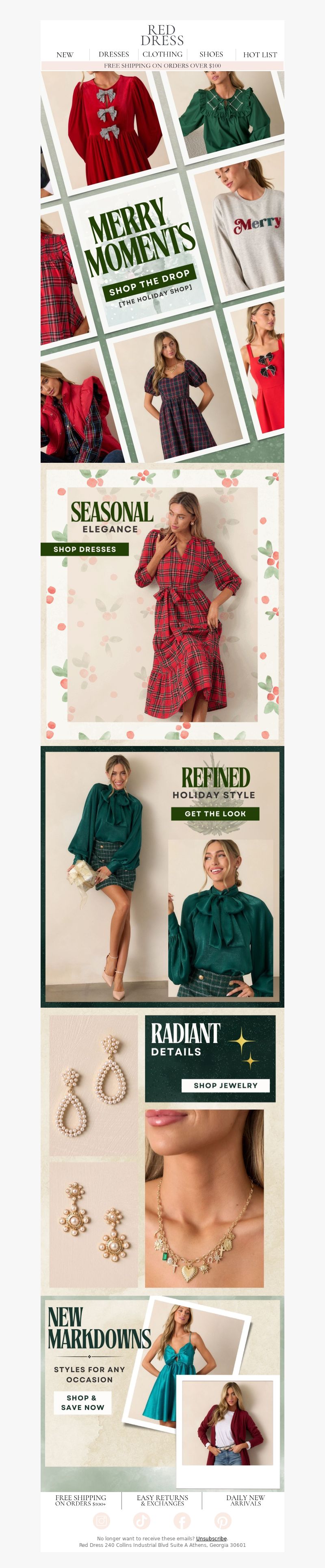Screen dimensions: 325x1568
Task: Open the Hot List page
Action: coord(260,55)
